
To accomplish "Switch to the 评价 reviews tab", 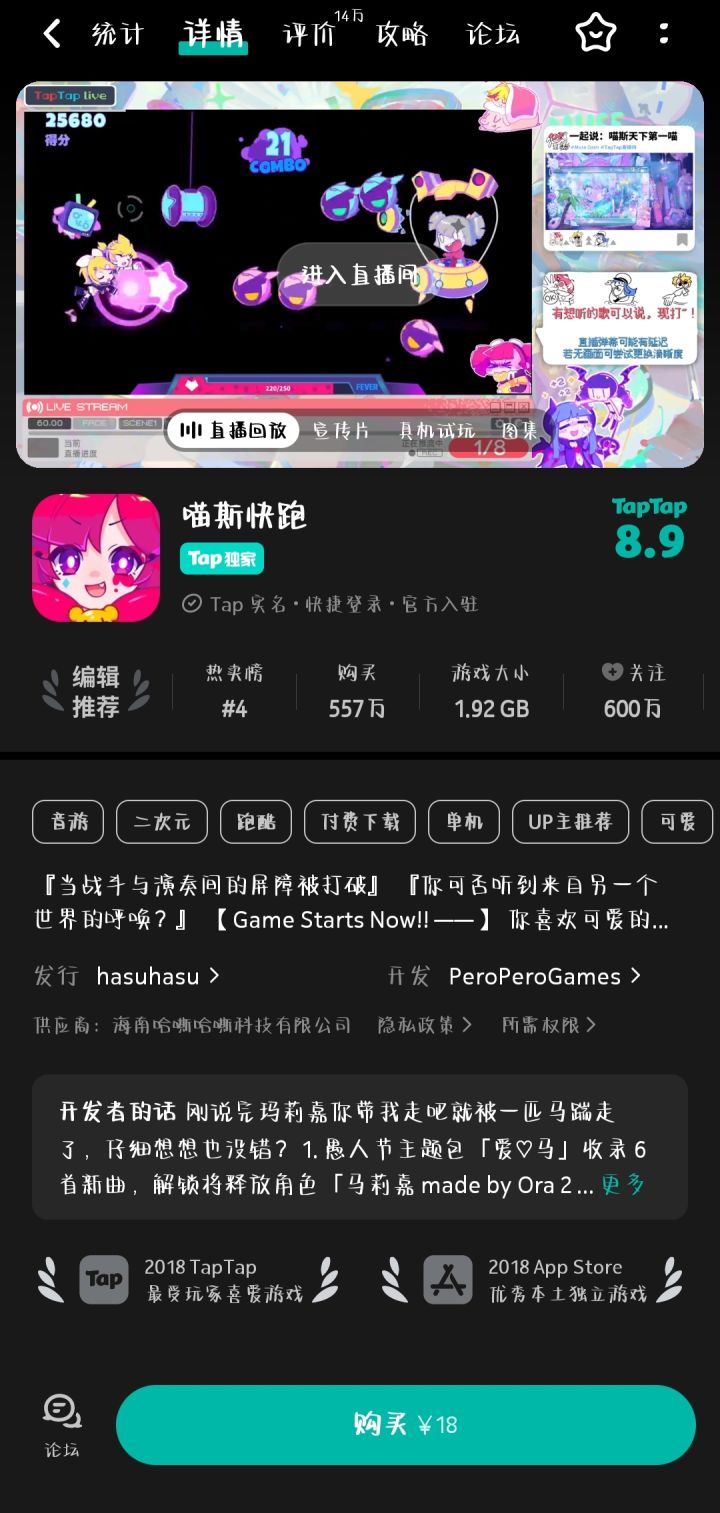I will pos(307,33).
